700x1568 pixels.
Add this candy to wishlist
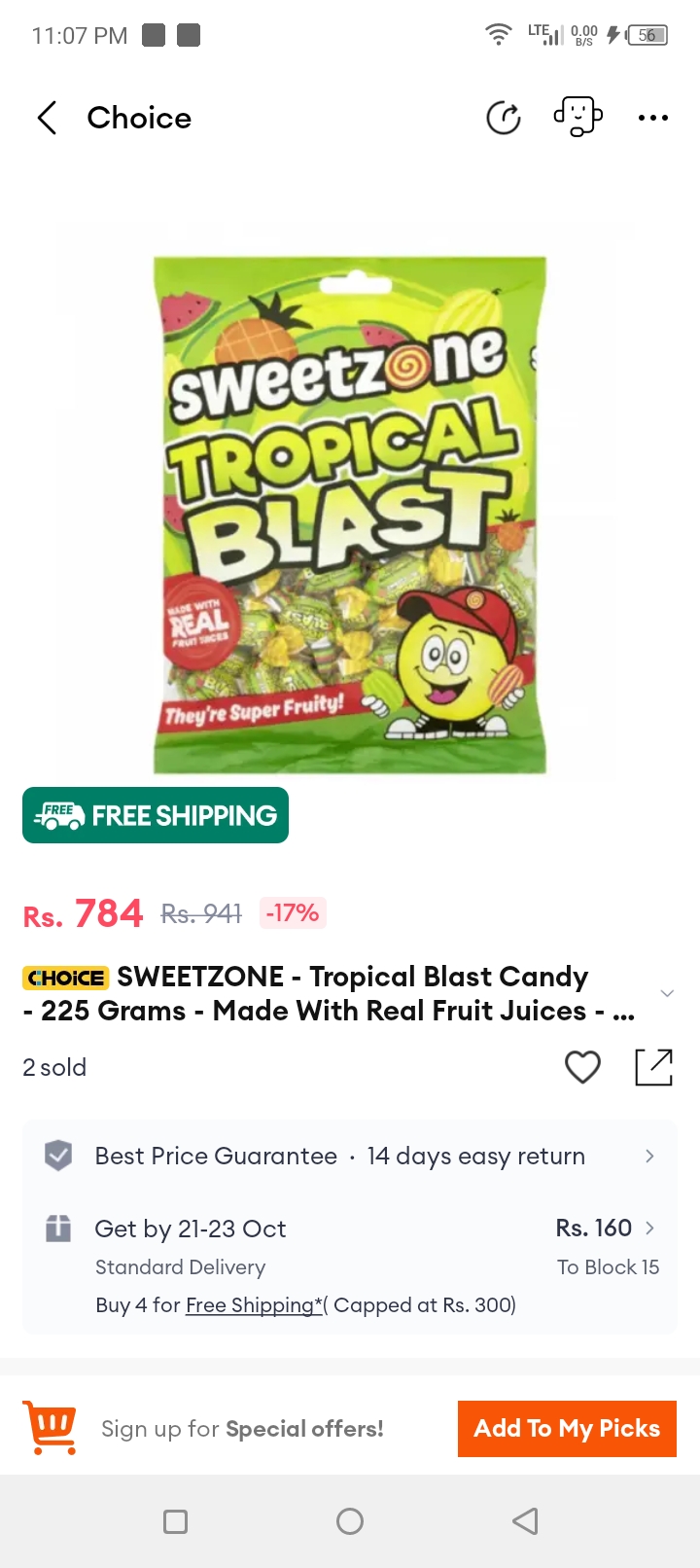pyautogui.click(x=582, y=1067)
